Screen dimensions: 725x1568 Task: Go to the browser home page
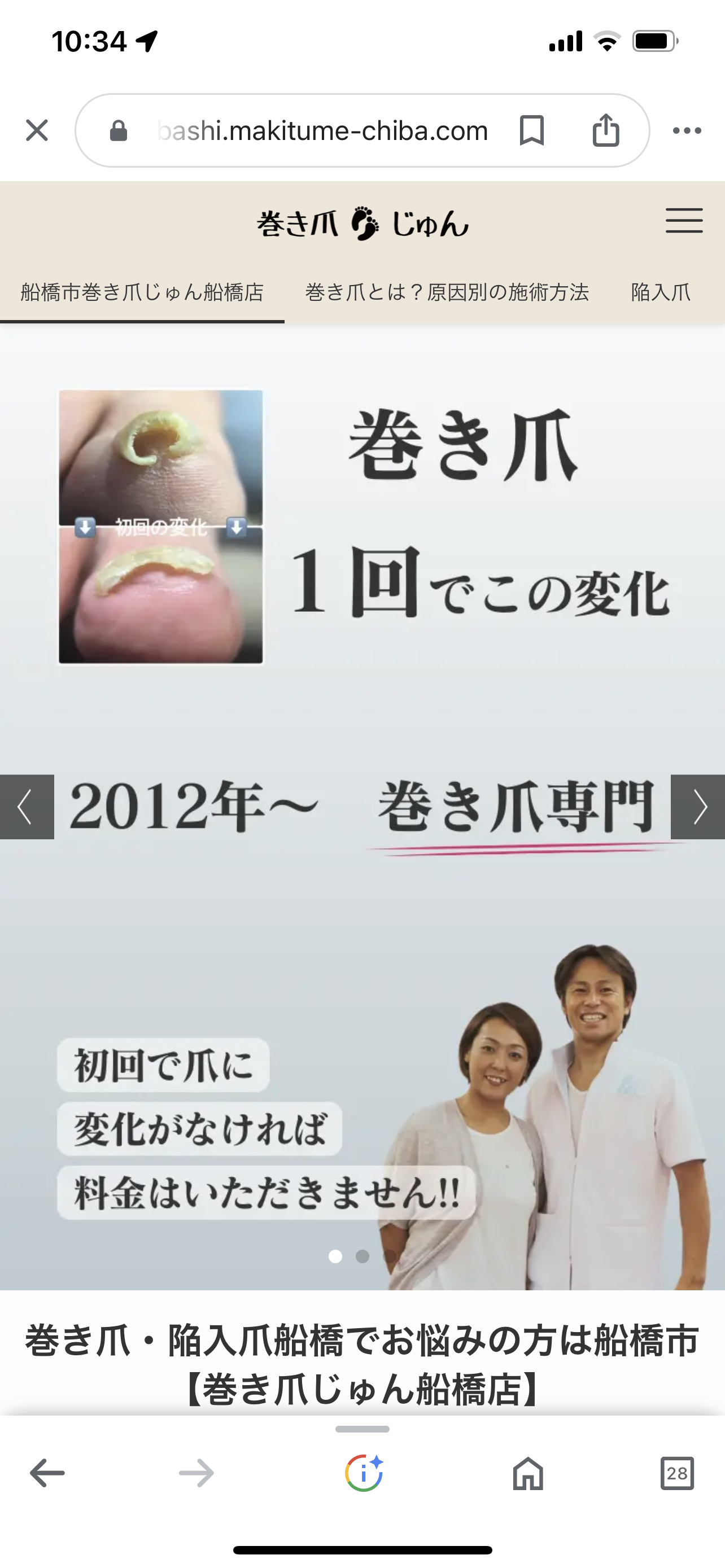tap(528, 1473)
